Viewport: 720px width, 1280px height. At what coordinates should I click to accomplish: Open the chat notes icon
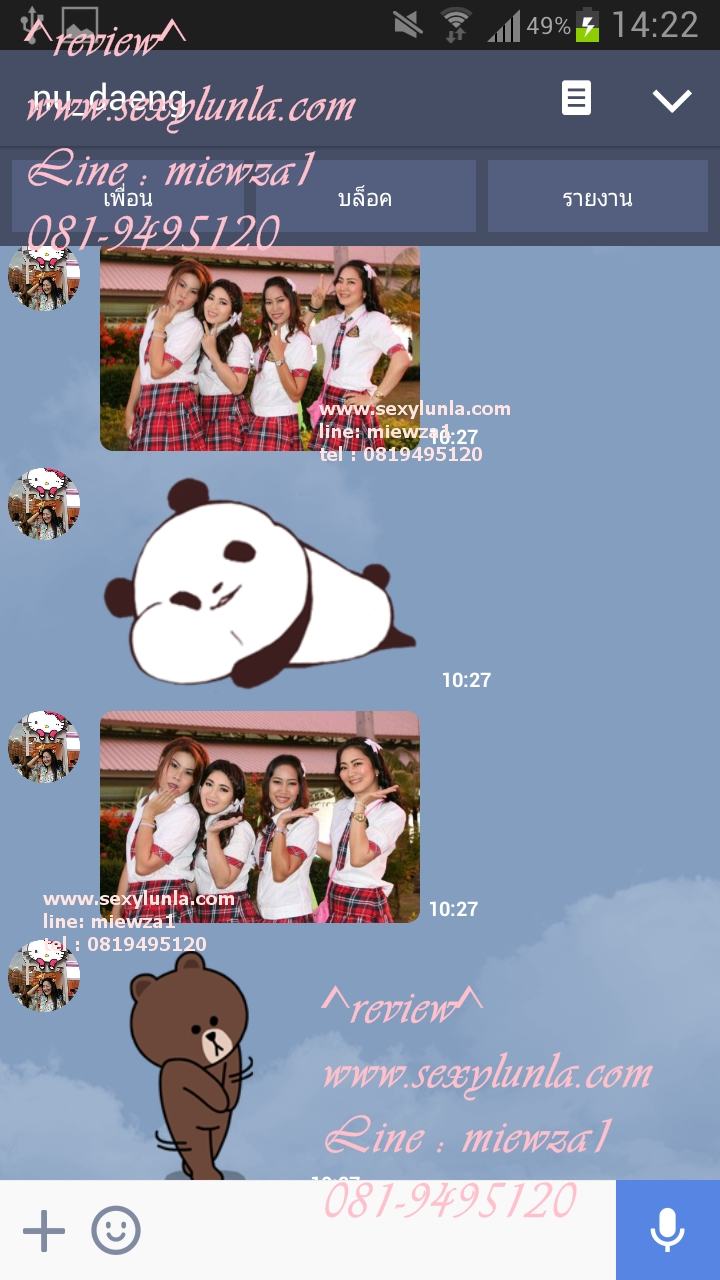point(576,99)
